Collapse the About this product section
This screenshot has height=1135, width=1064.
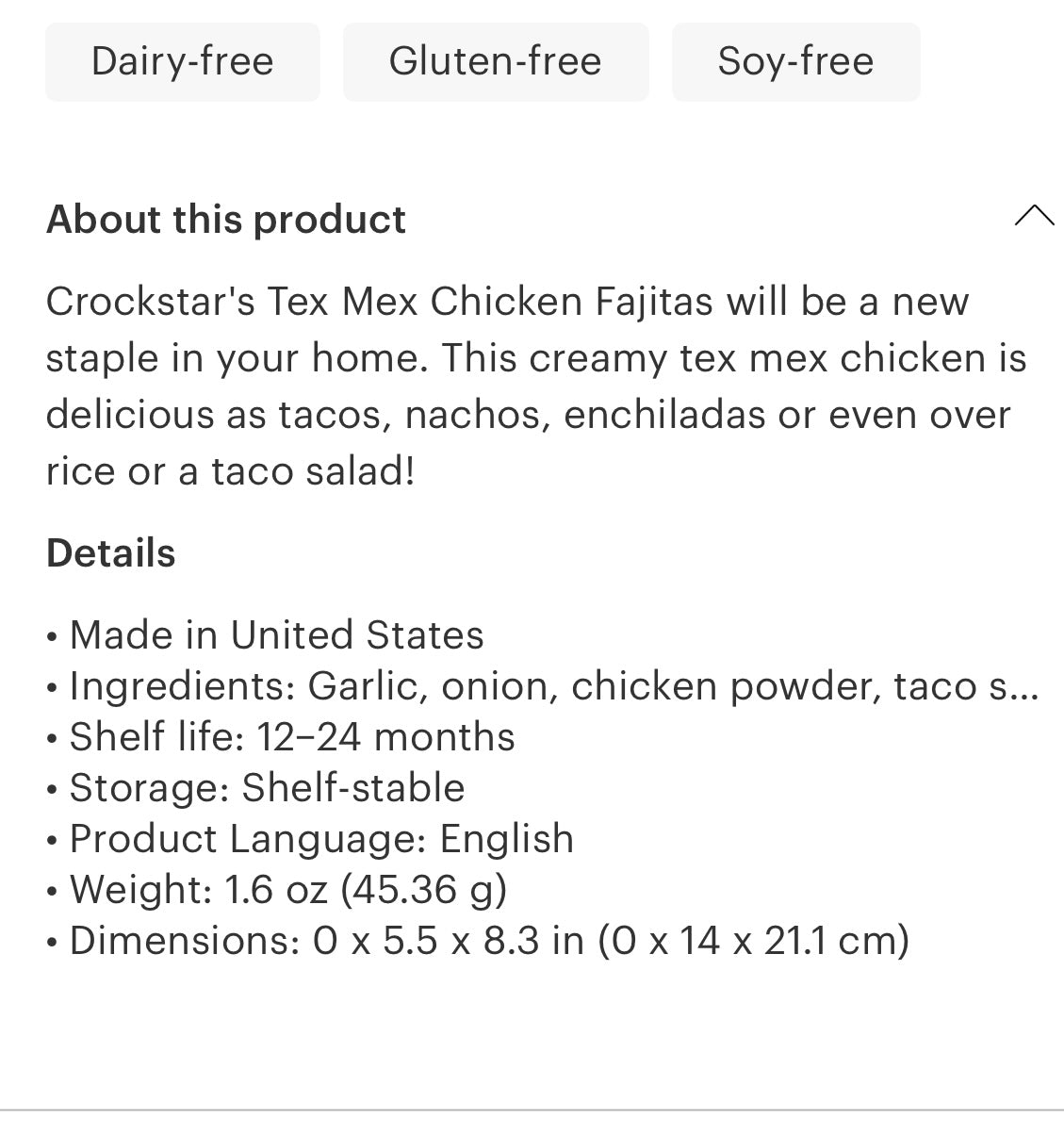click(1034, 217)
